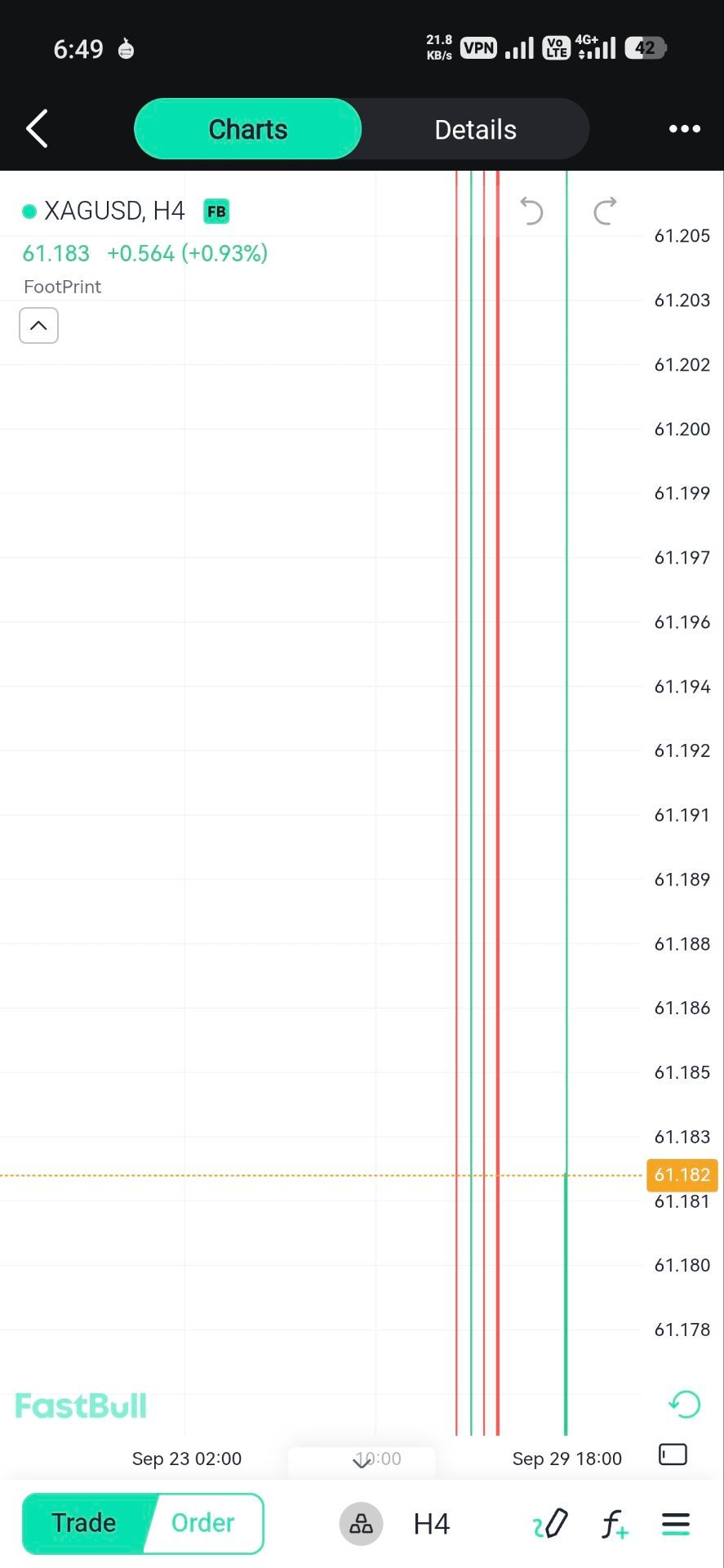Add an indicator with f+ icon
The height and width of the screenshot is (1568, 724).
(615, 1524)
